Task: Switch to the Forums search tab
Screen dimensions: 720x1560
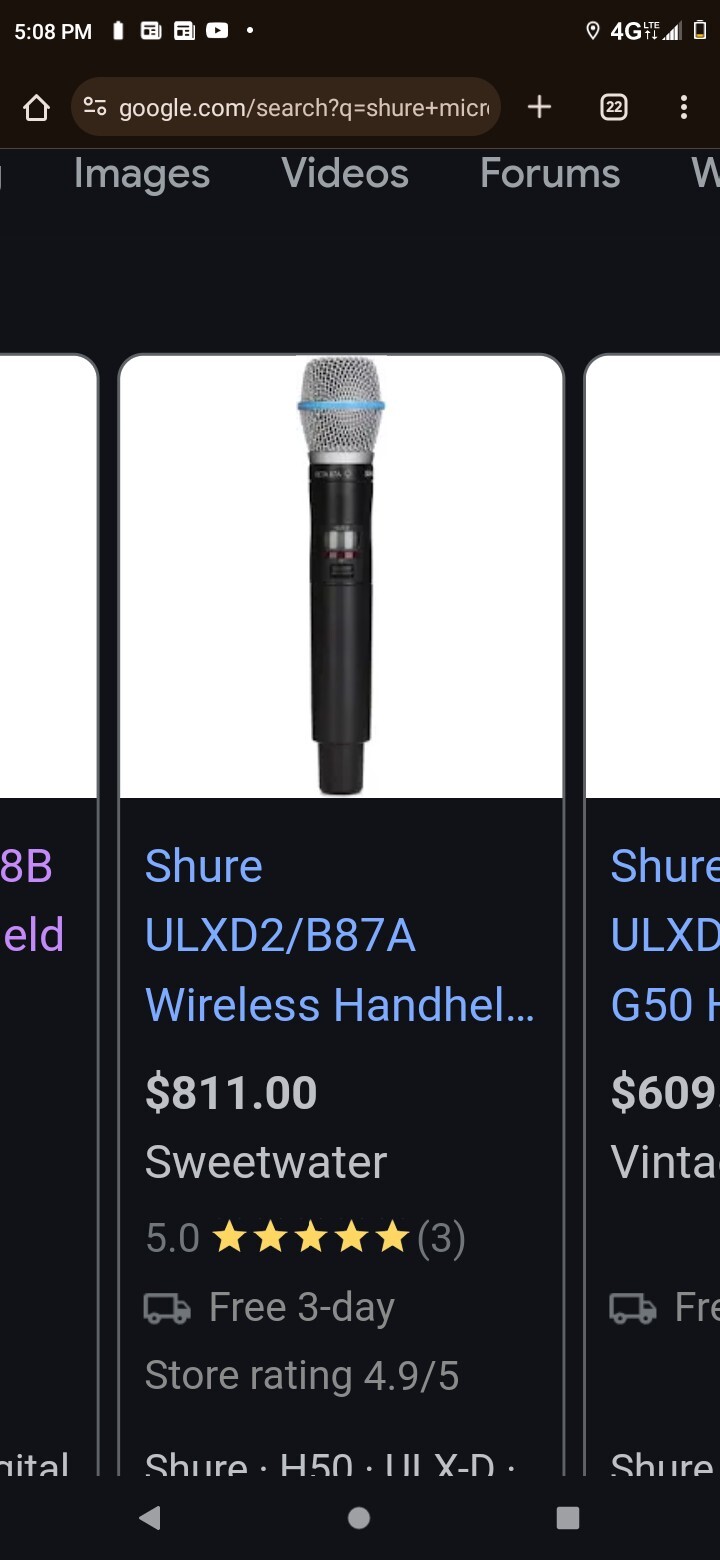Action: point(550,174)
